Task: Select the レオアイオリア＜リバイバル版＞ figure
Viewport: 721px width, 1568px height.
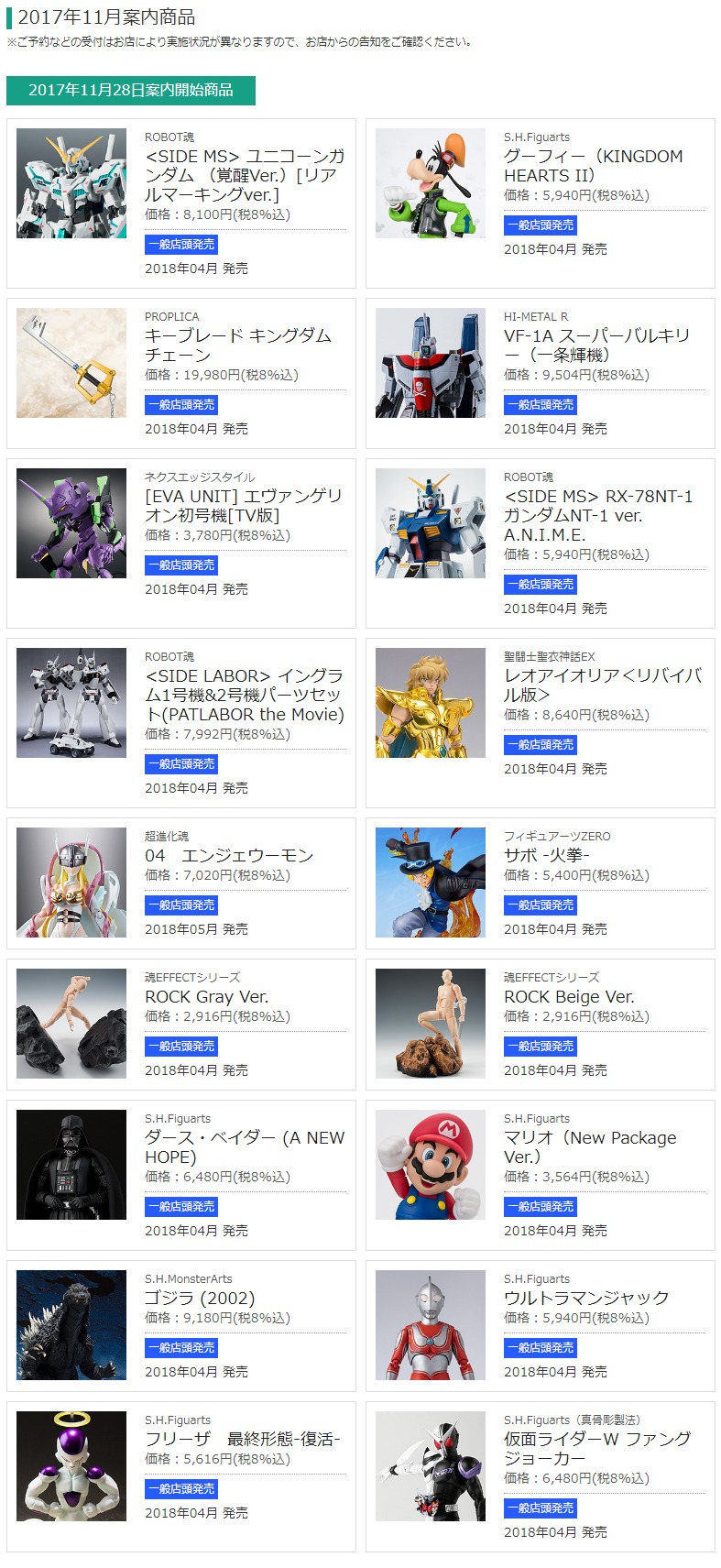Action: (602, 685)
